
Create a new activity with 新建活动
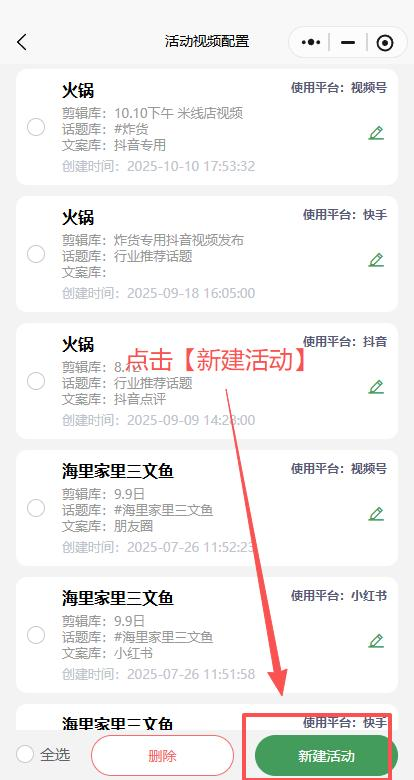click(x=326, y=756)
